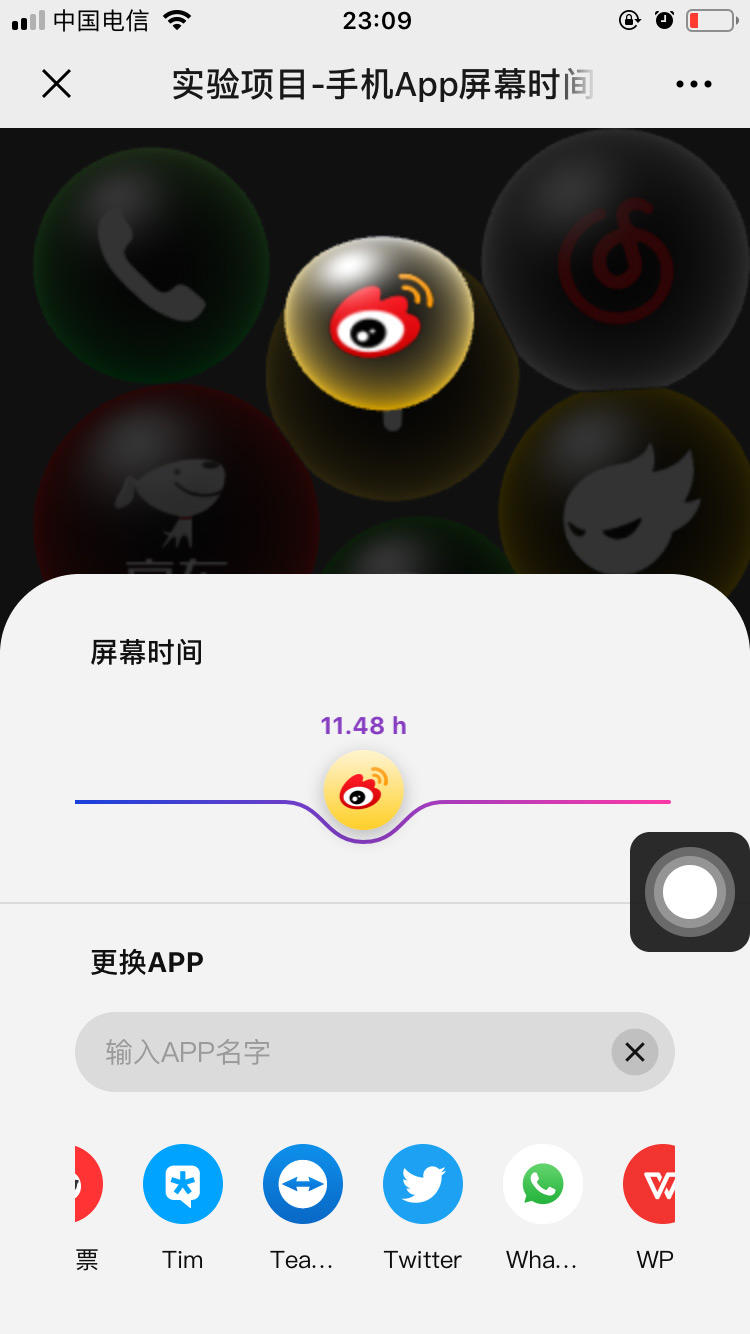Image resolution: width=750 pixels, height=1334 pixels.
Task: Open the three-dot overflow menu
Action: pos(693,84)
